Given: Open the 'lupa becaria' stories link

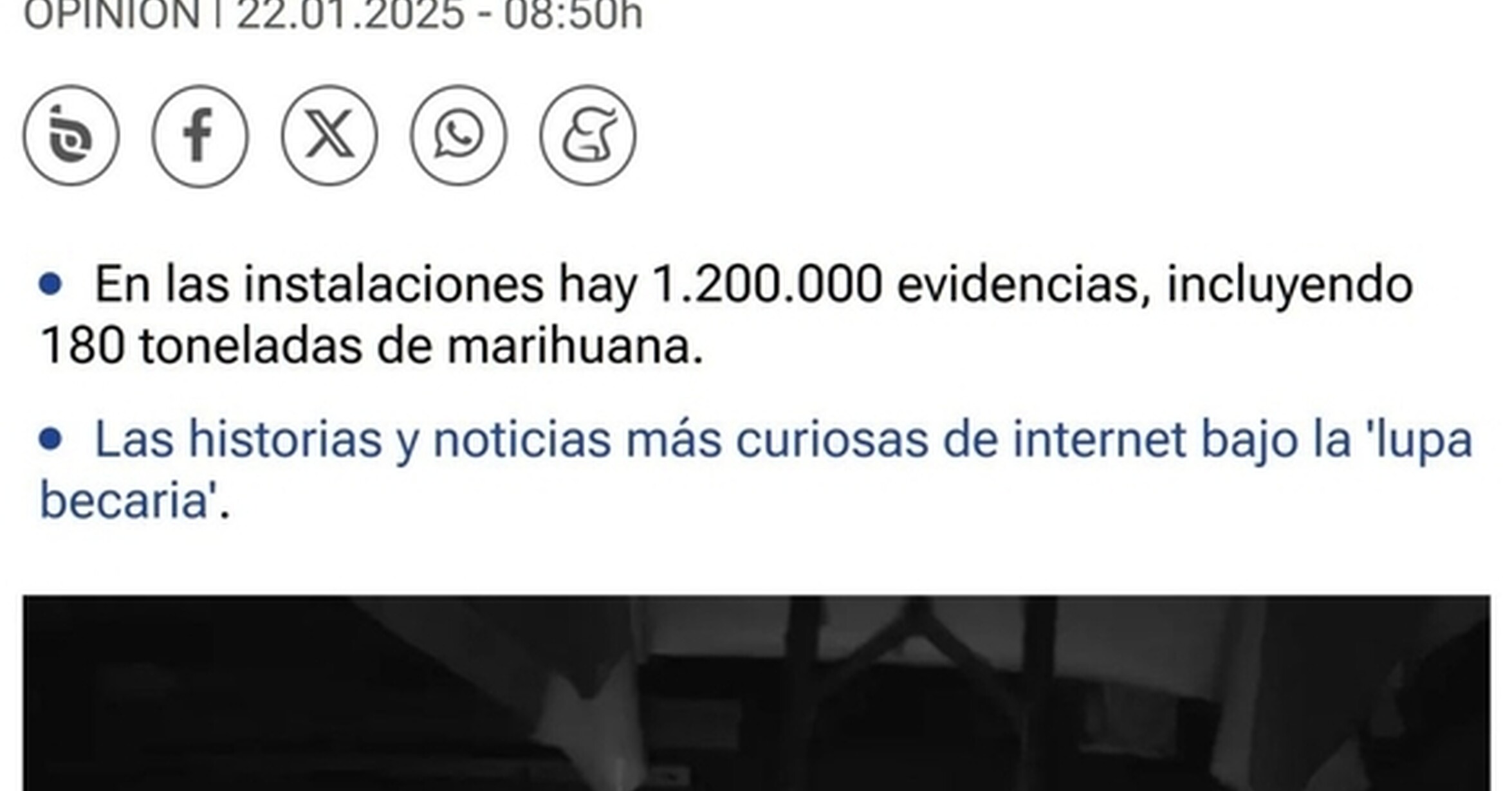Looking at the screenshot, I should [756, 469].
